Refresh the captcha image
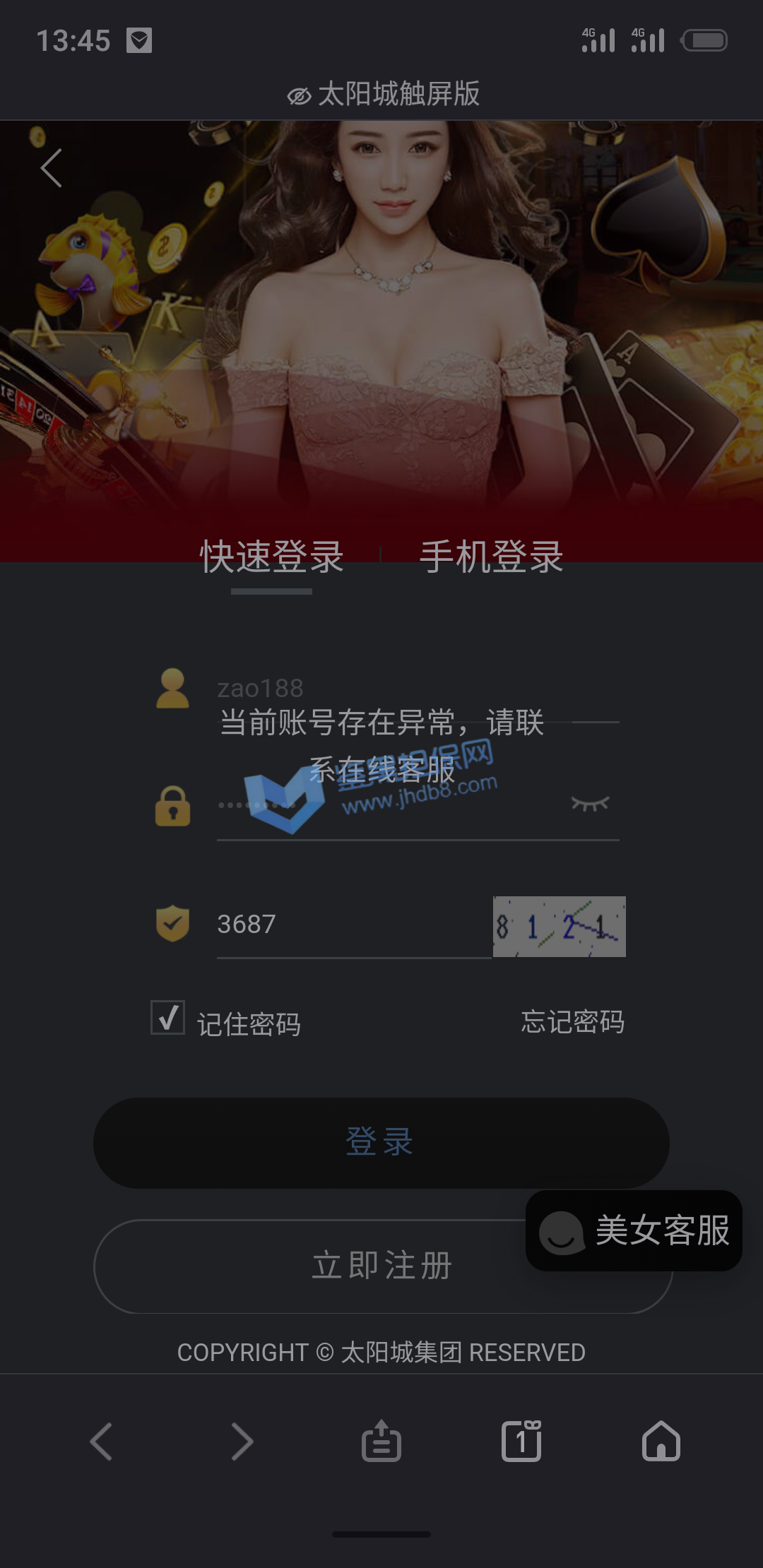Screen dimensions: 763x1568 (x=559, y=927)
